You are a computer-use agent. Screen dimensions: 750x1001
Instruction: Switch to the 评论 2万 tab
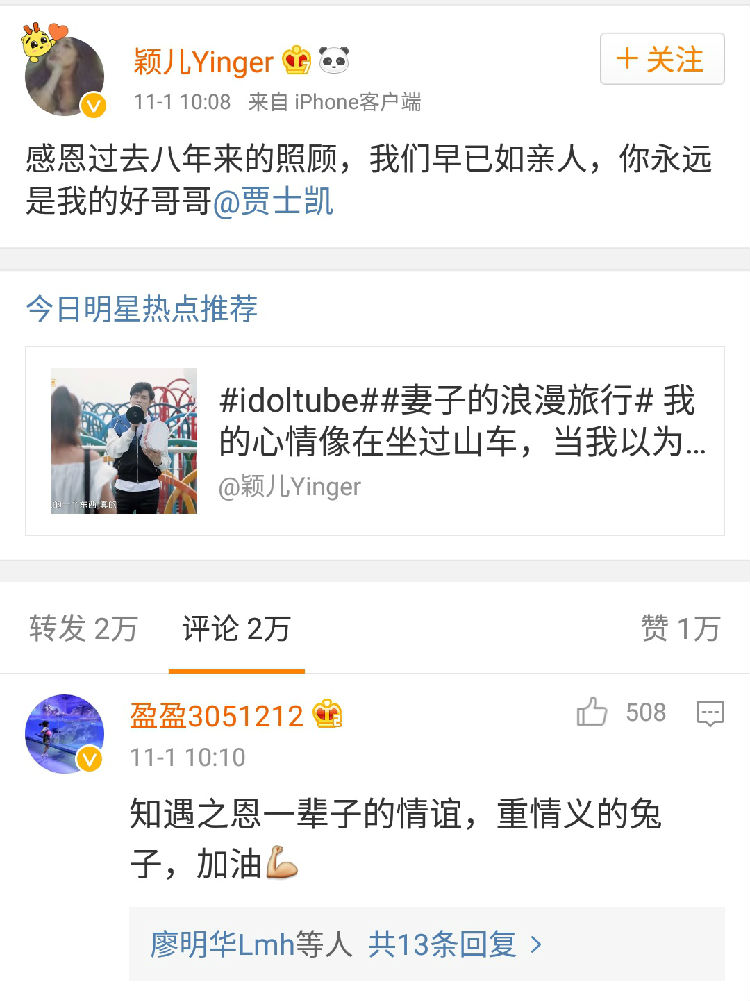pyautogui.click(x=236, y=629)
